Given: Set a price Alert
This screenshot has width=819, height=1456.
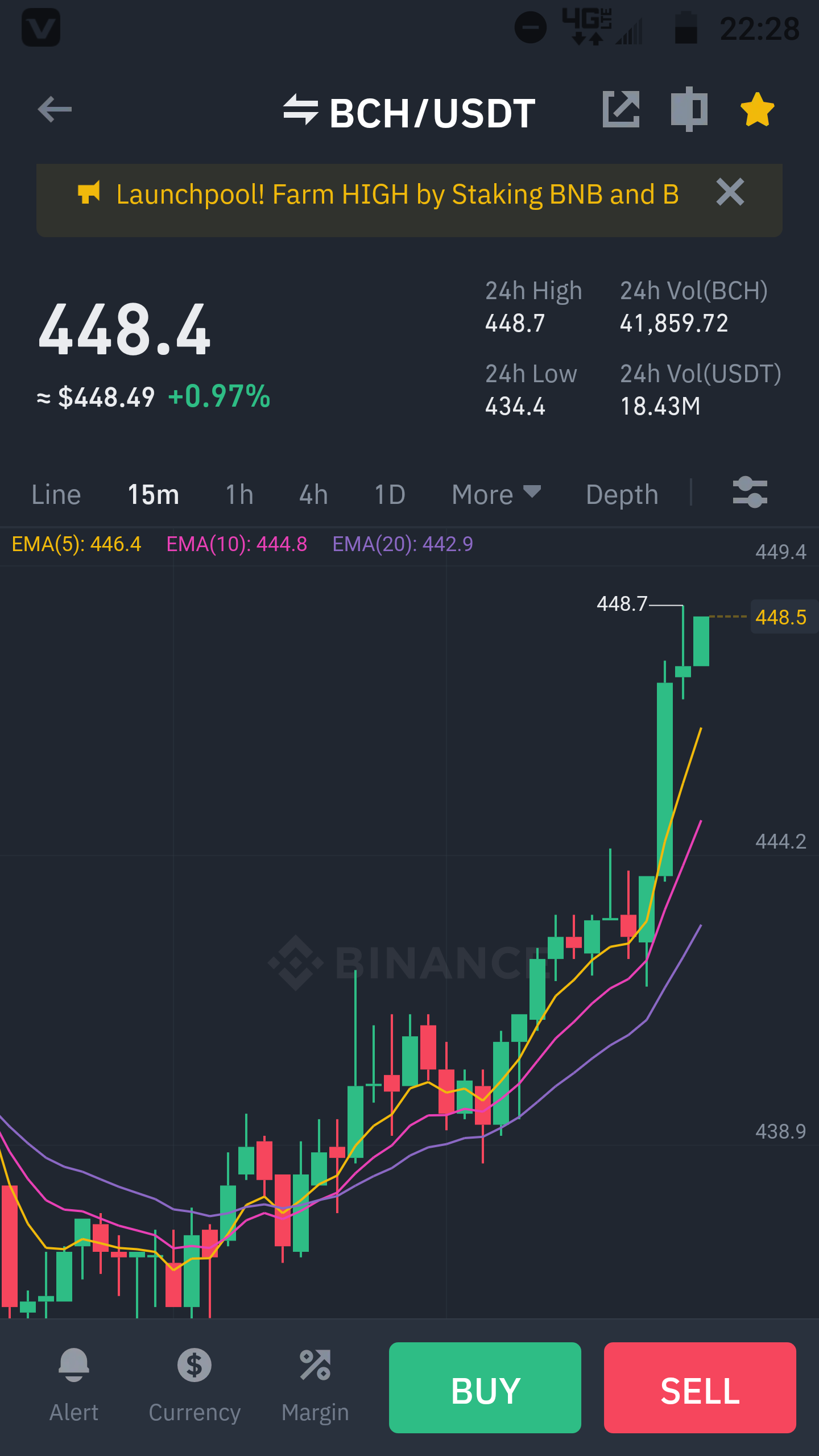Looking at the screenshot, I should click(74, 1385).
